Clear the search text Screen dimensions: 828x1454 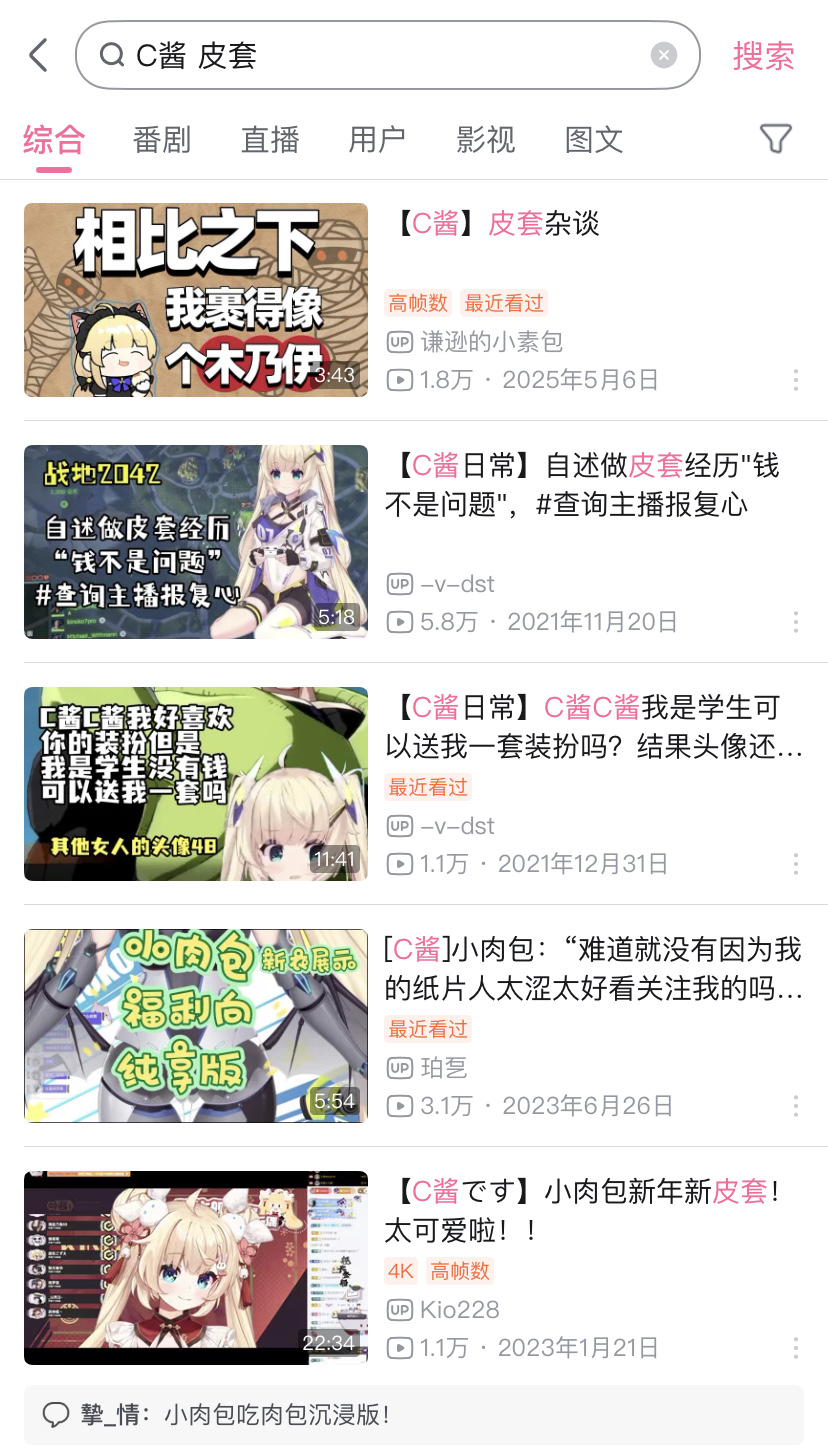point(664,55)
